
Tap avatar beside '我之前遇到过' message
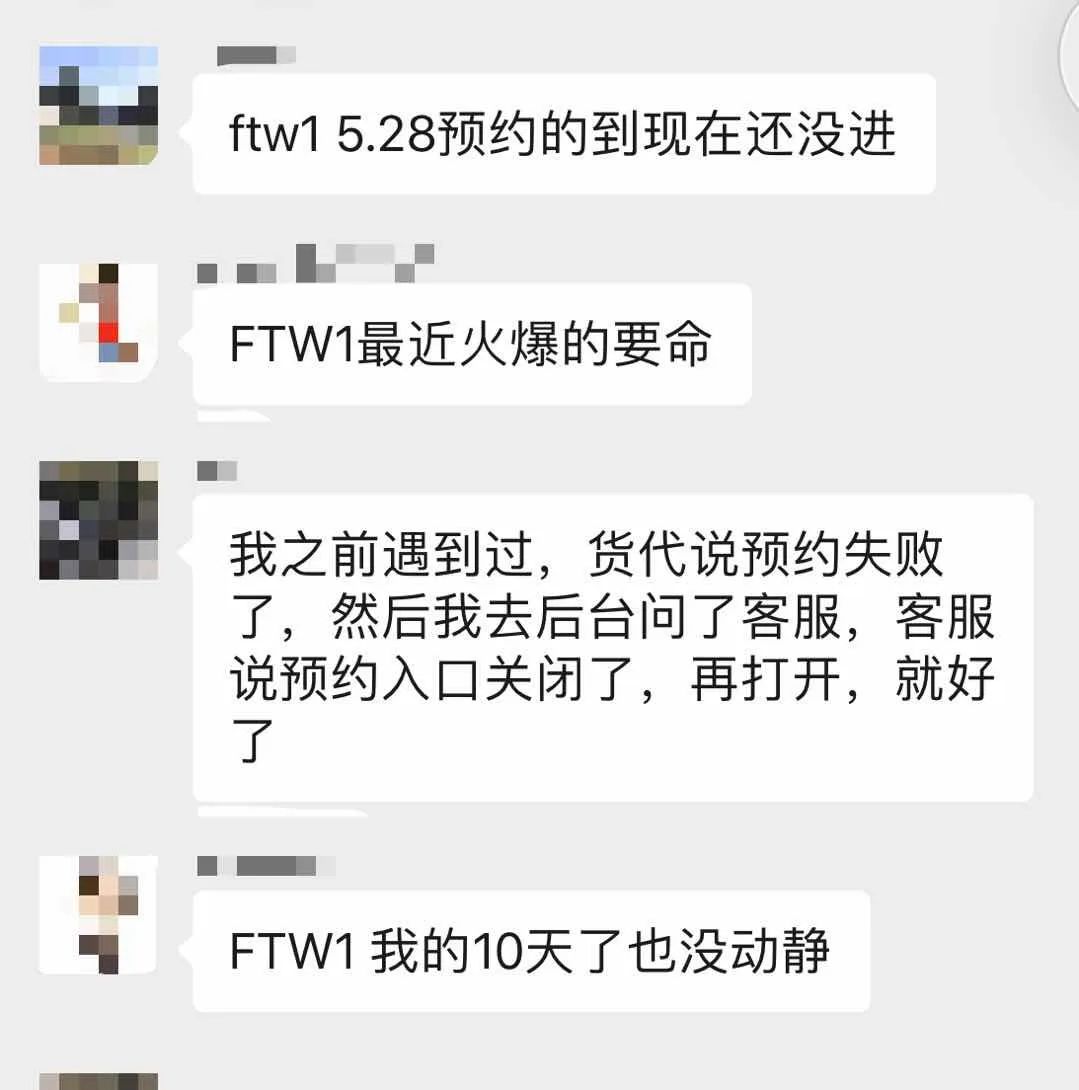[98, 520]
